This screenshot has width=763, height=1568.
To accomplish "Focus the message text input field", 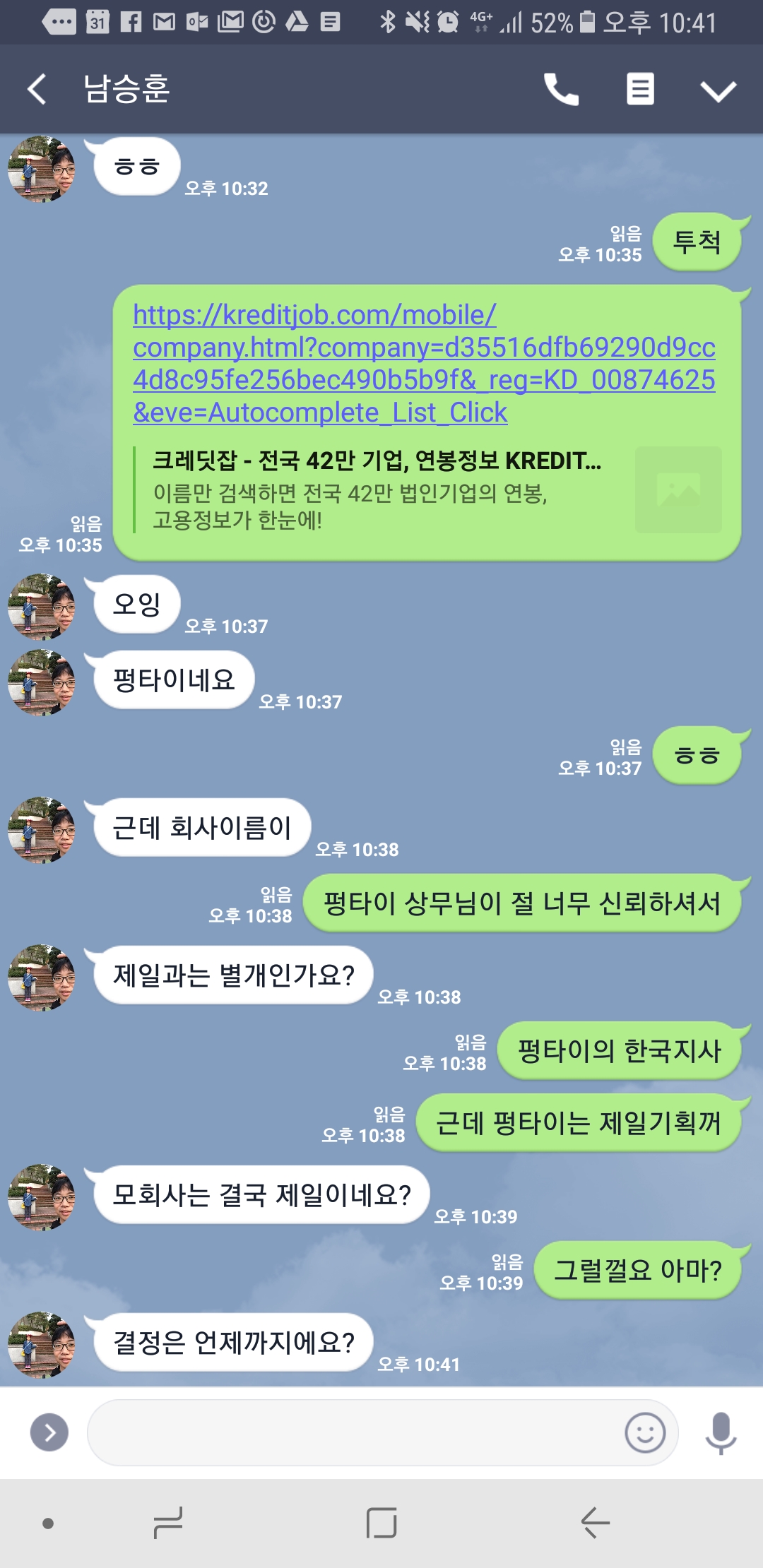I will pyautogui.click(x=353, y=1432).
